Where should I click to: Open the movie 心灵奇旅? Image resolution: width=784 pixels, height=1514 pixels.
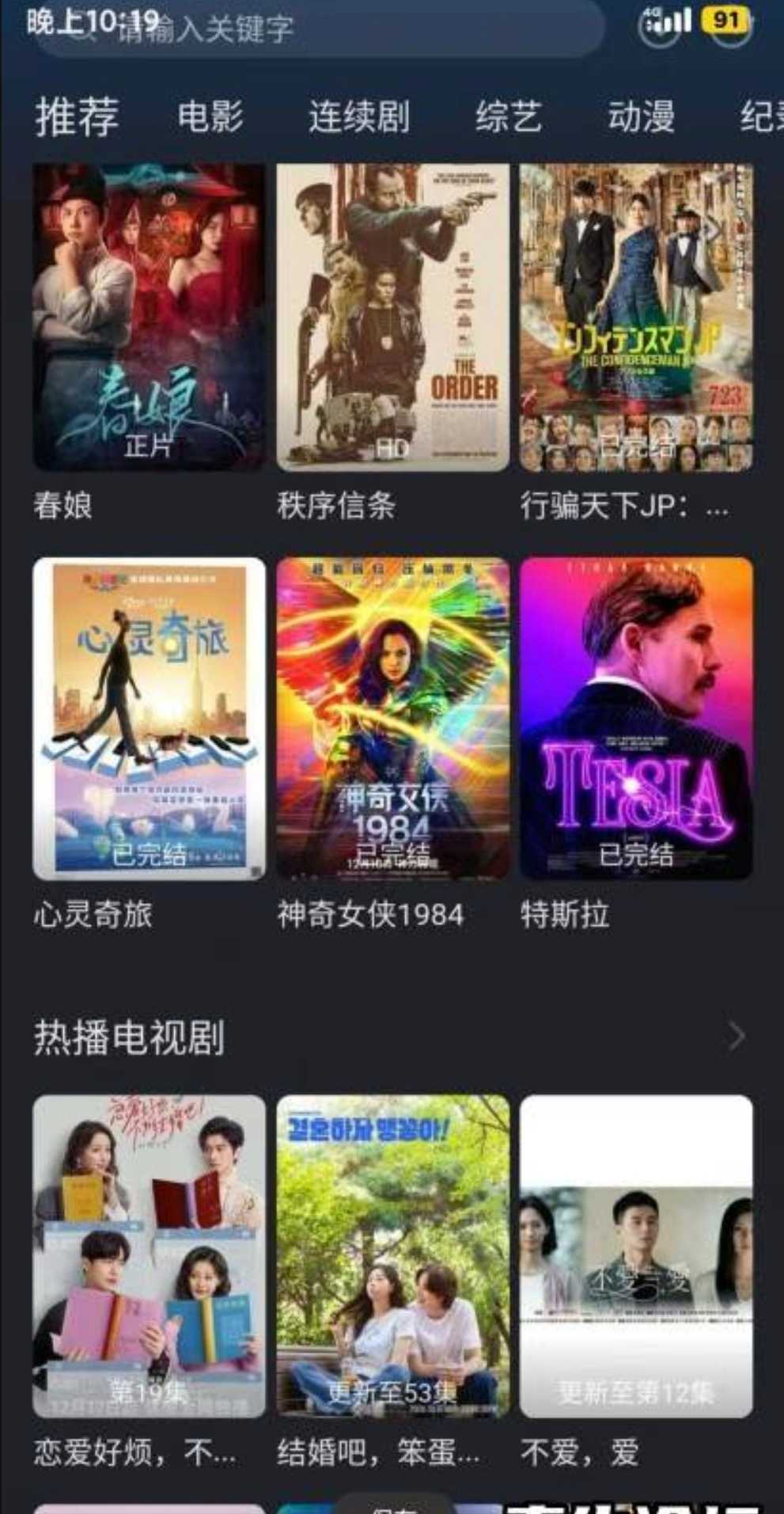point(149,718)
